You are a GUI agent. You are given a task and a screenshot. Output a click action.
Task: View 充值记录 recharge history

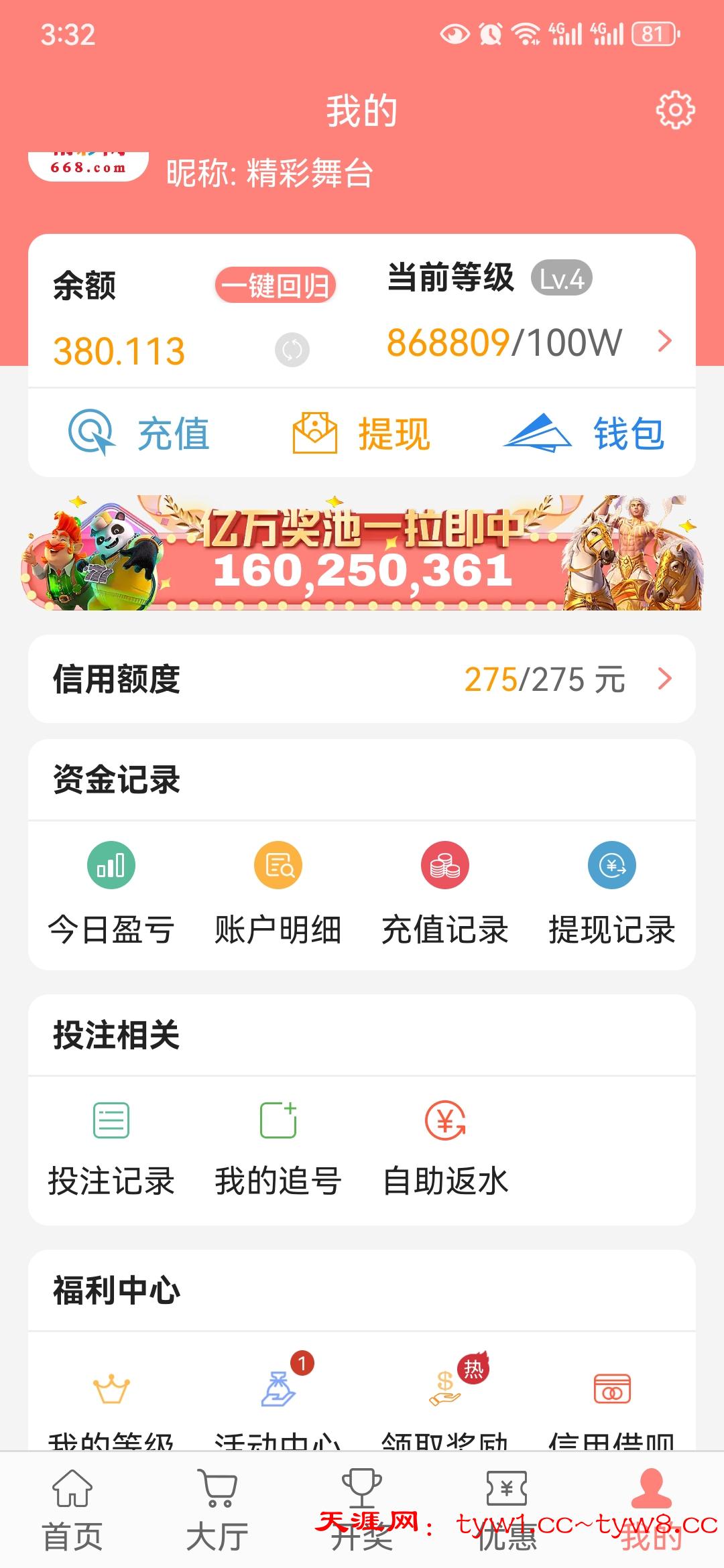pos(445,893)
